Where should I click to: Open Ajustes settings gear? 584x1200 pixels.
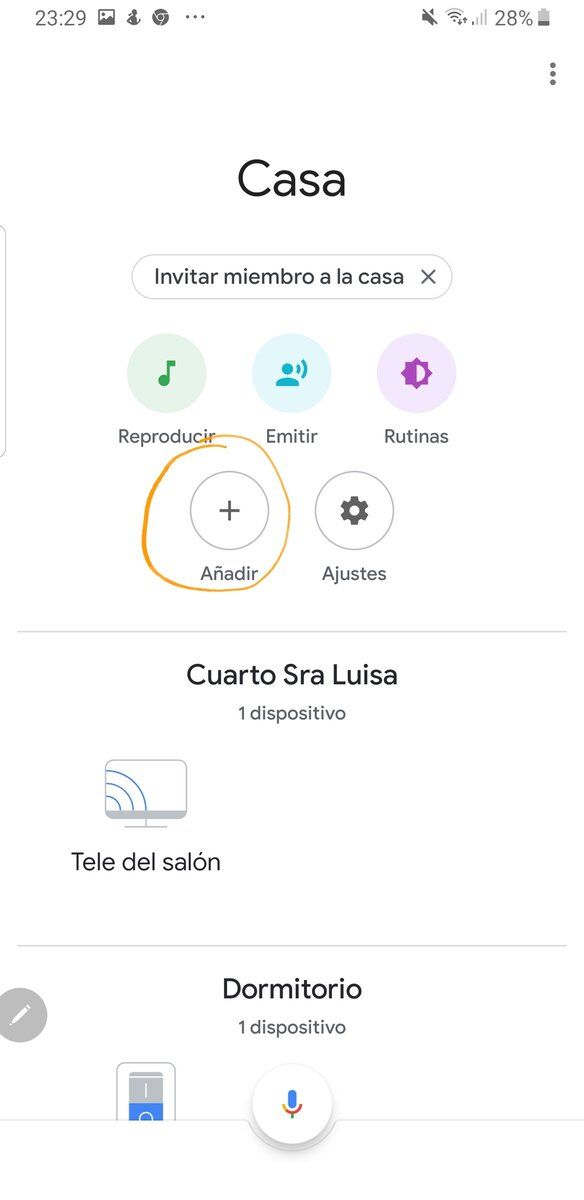(x=354, y=511)
